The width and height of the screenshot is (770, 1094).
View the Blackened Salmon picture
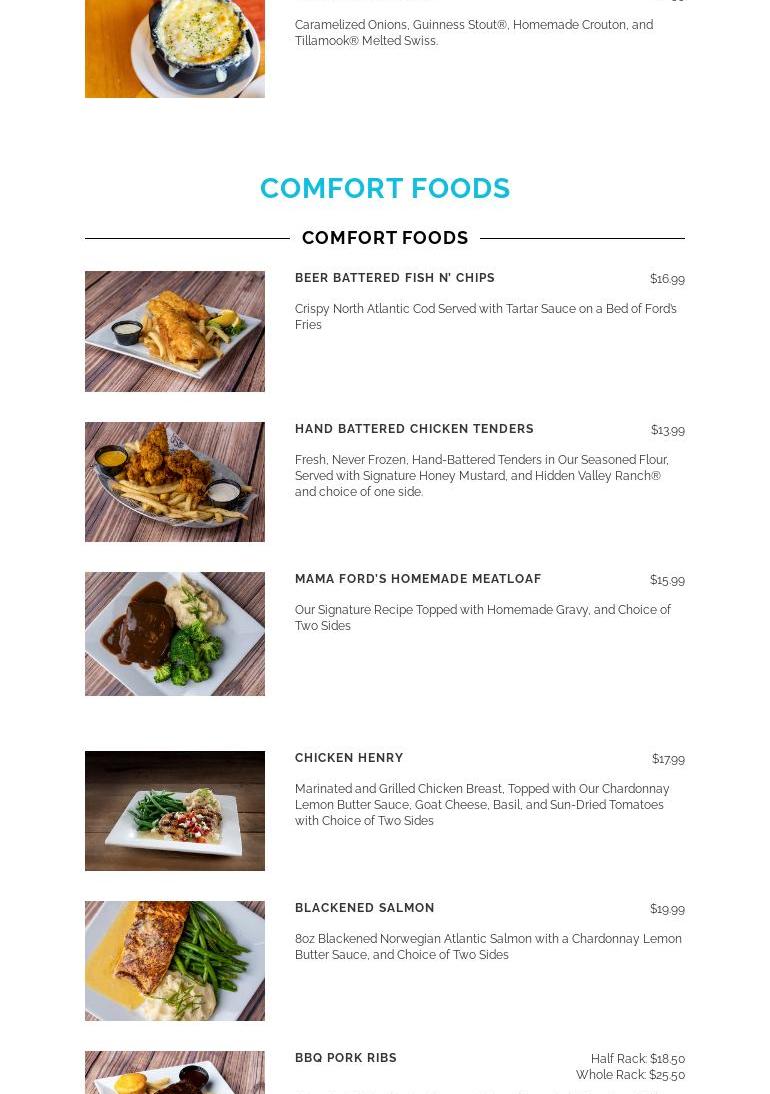click(x=175, y=961)
